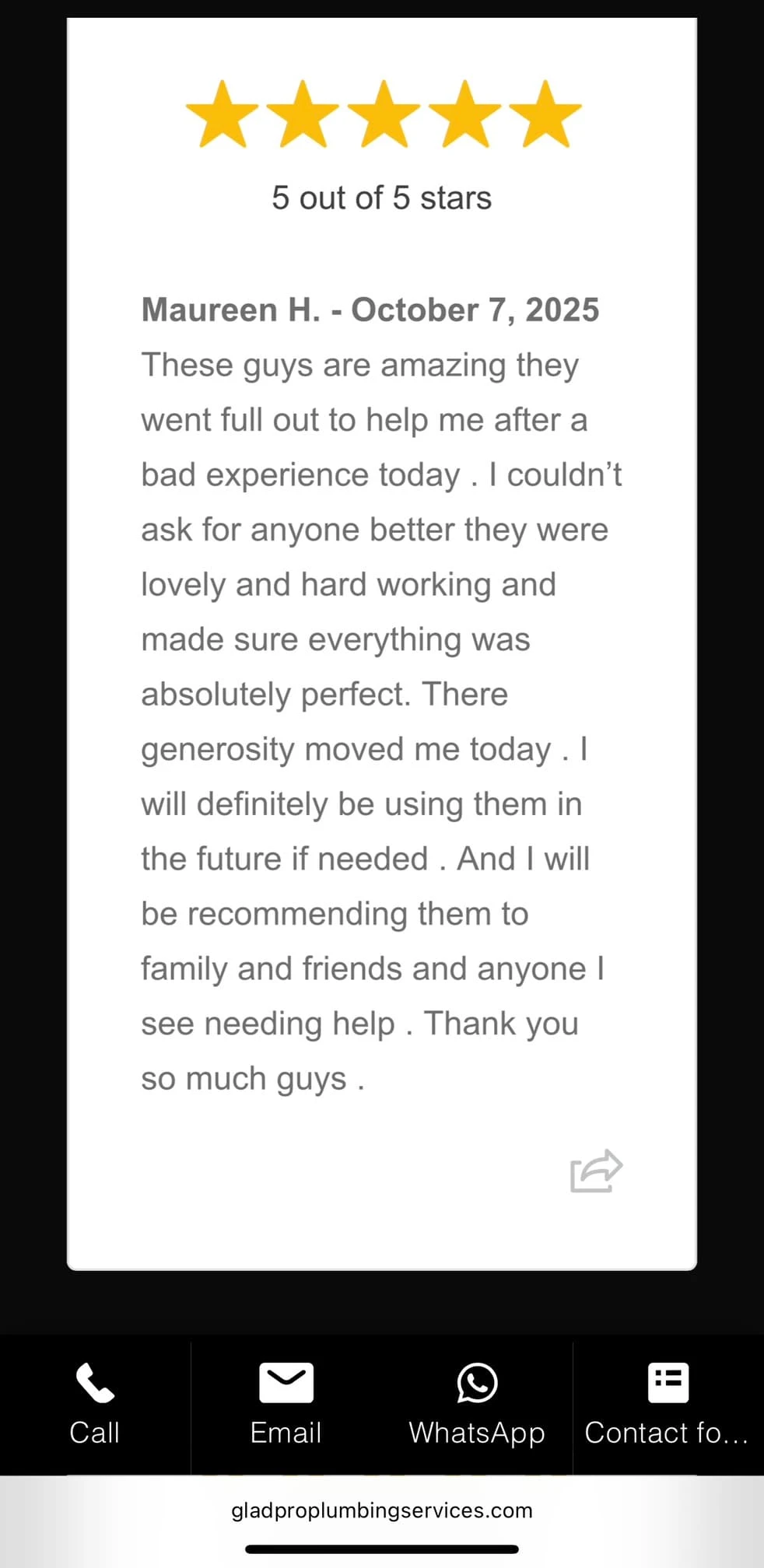Tap the gladproplumbingservices.com address bar
Screen dimensions: 764x1568
[382, 1510]
